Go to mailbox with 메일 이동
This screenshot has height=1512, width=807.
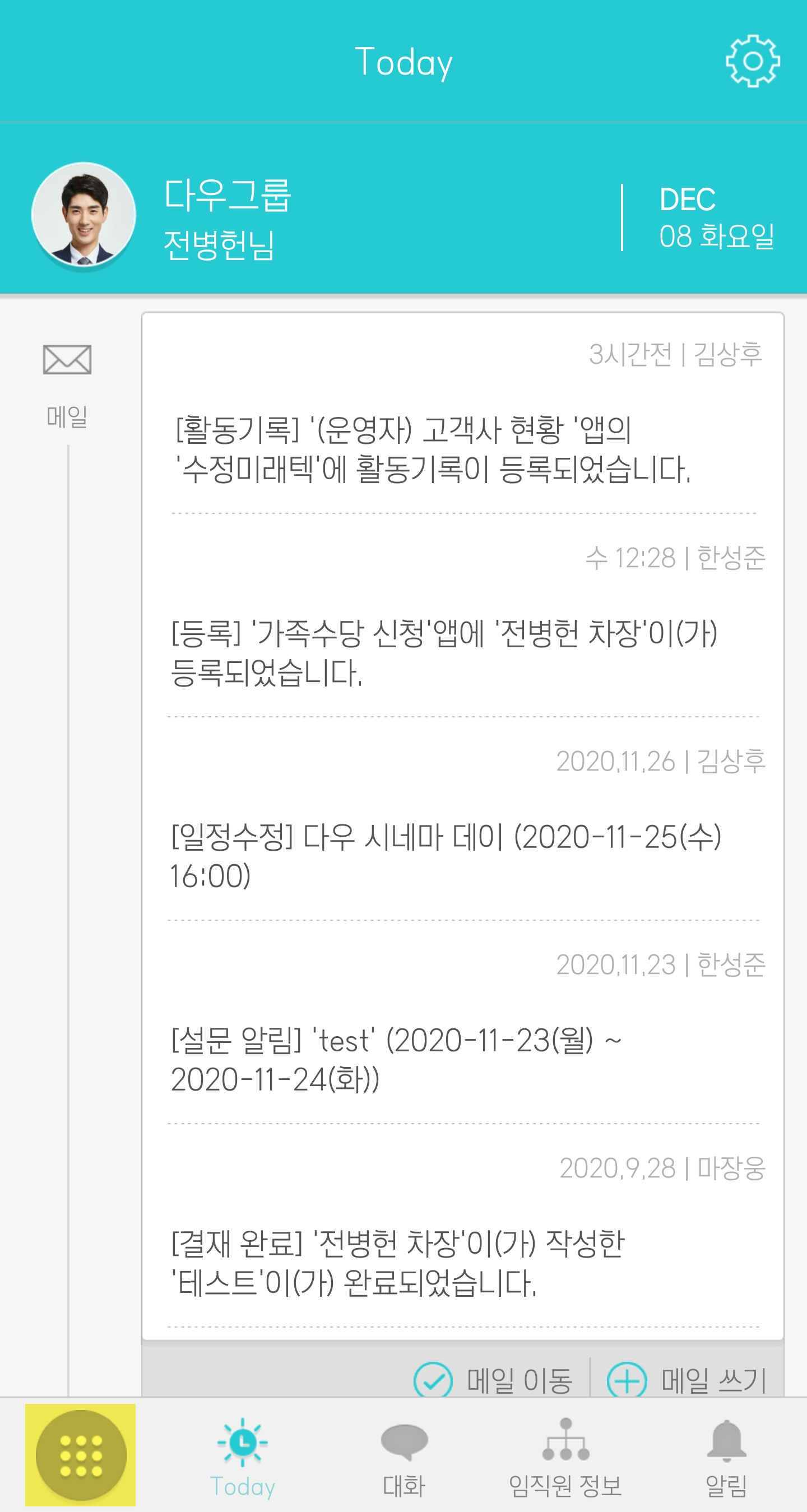[493, 1379]
